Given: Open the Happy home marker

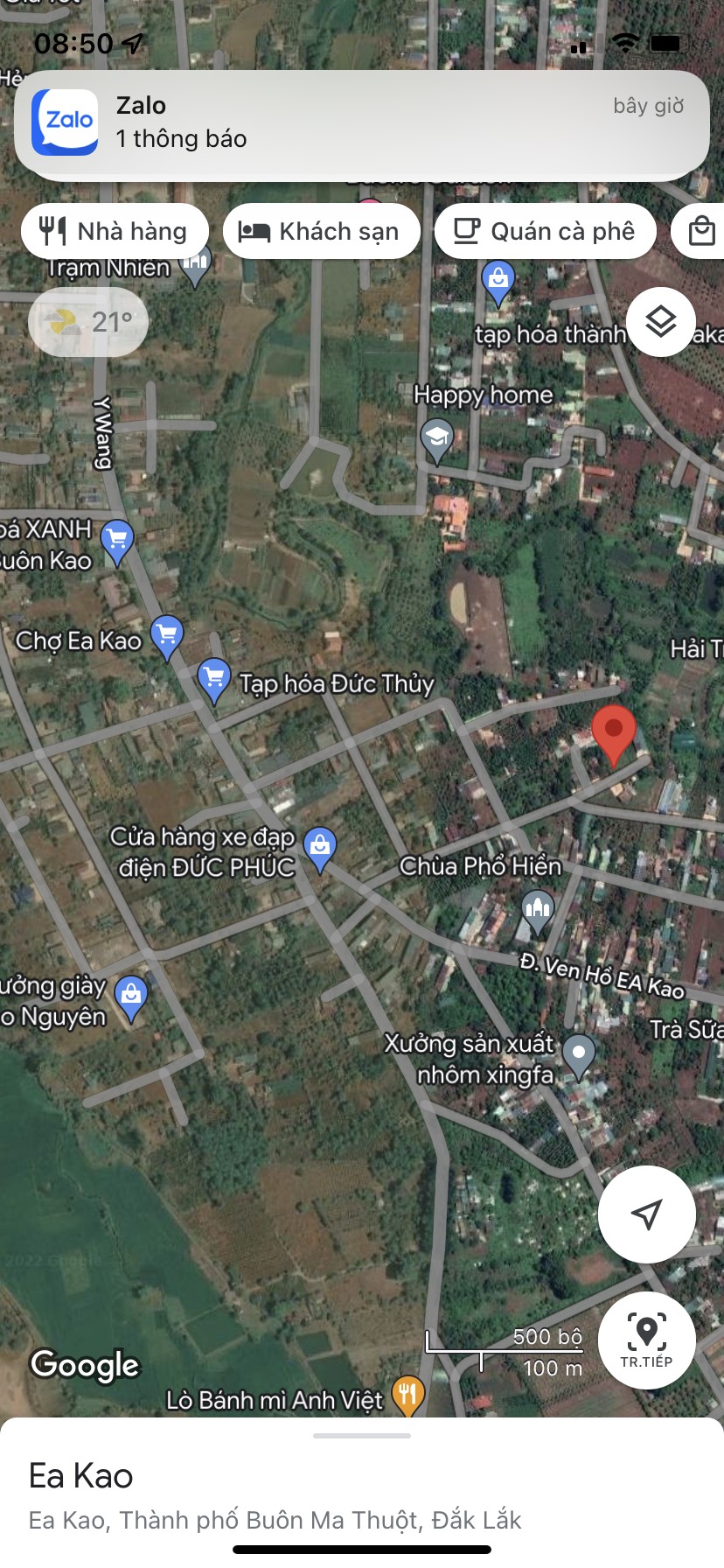Looking at the screenshot, I should pyautogui.click(x=436, y=437).
